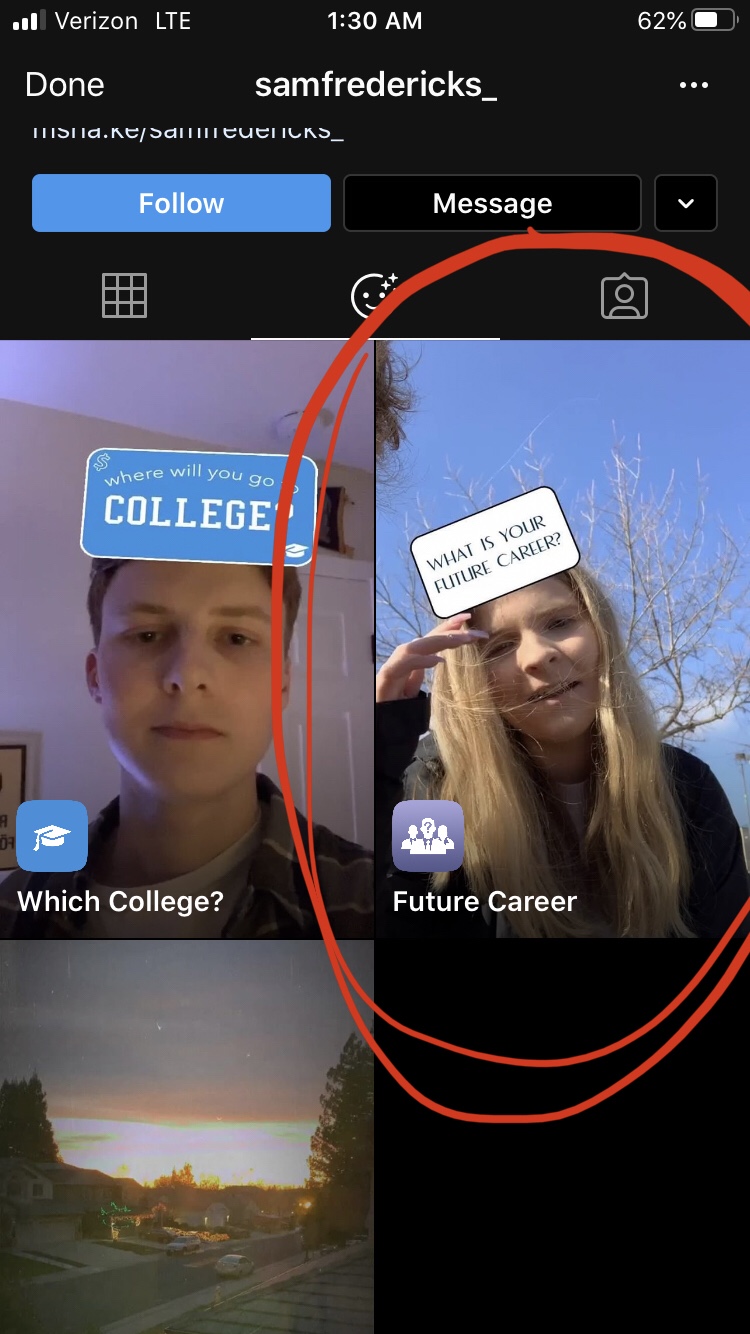Tap Done to close the profile
Screen dimensions: 750x1334
pos(64,85)
